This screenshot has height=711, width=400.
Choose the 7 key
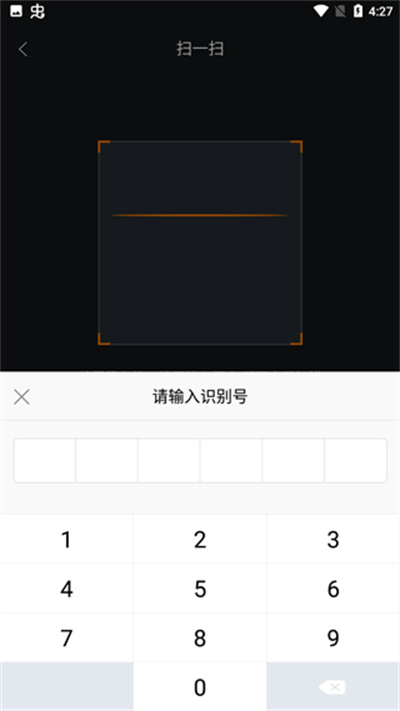tap(67, 638)
